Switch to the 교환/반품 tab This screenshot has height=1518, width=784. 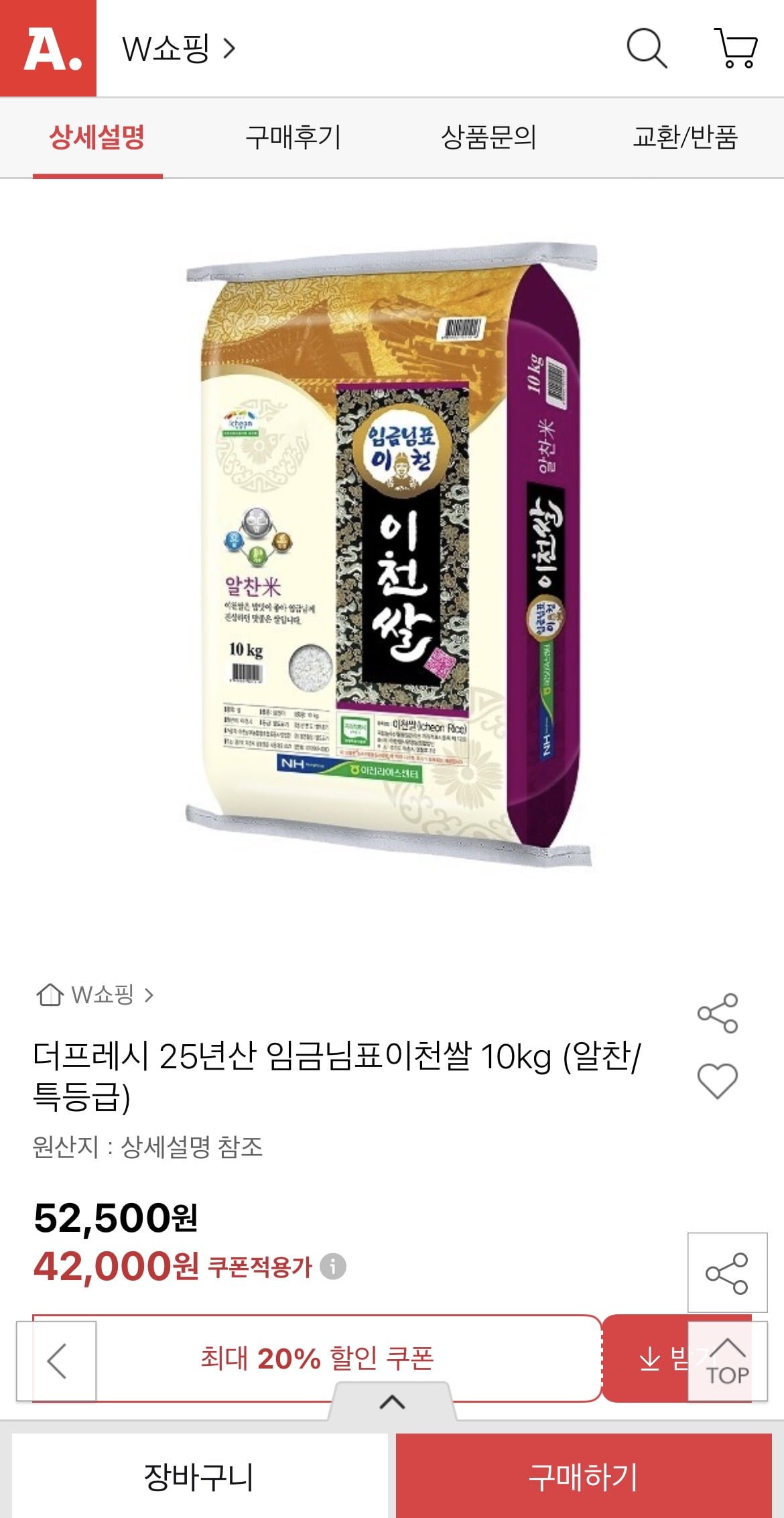pyautogui.click(x=685, y=137)
